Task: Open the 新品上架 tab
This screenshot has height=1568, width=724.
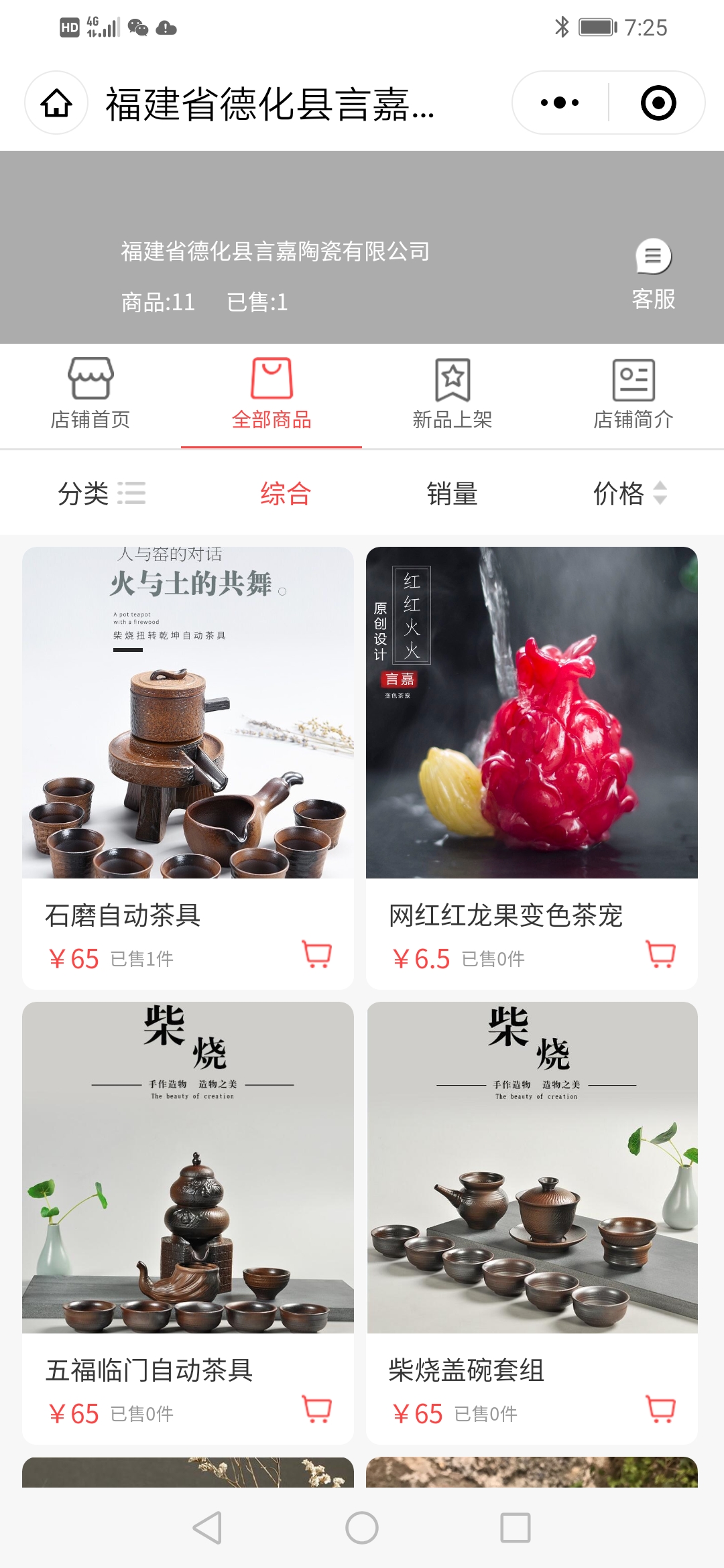Action: (x=452, y=395)
